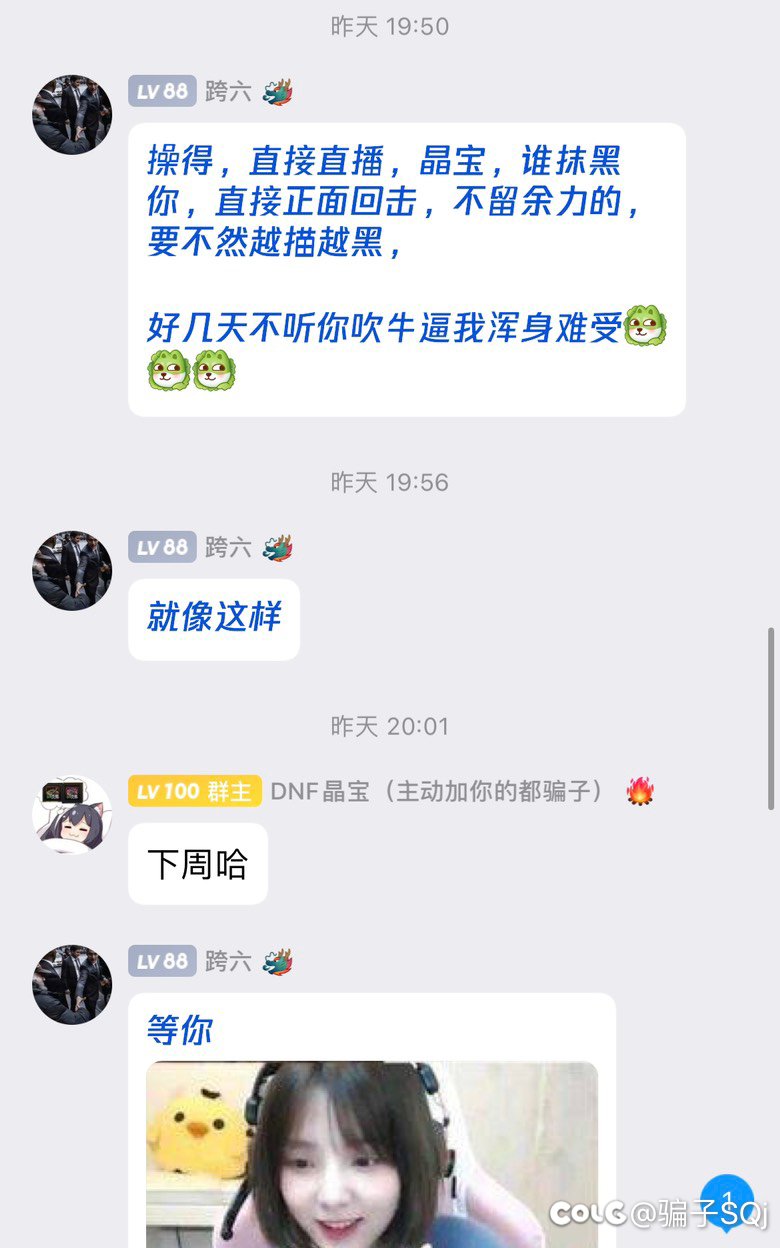Tap the username DNF晶宝(主动加你的都骗子)
780x1248 pixels.
(438, 792)
